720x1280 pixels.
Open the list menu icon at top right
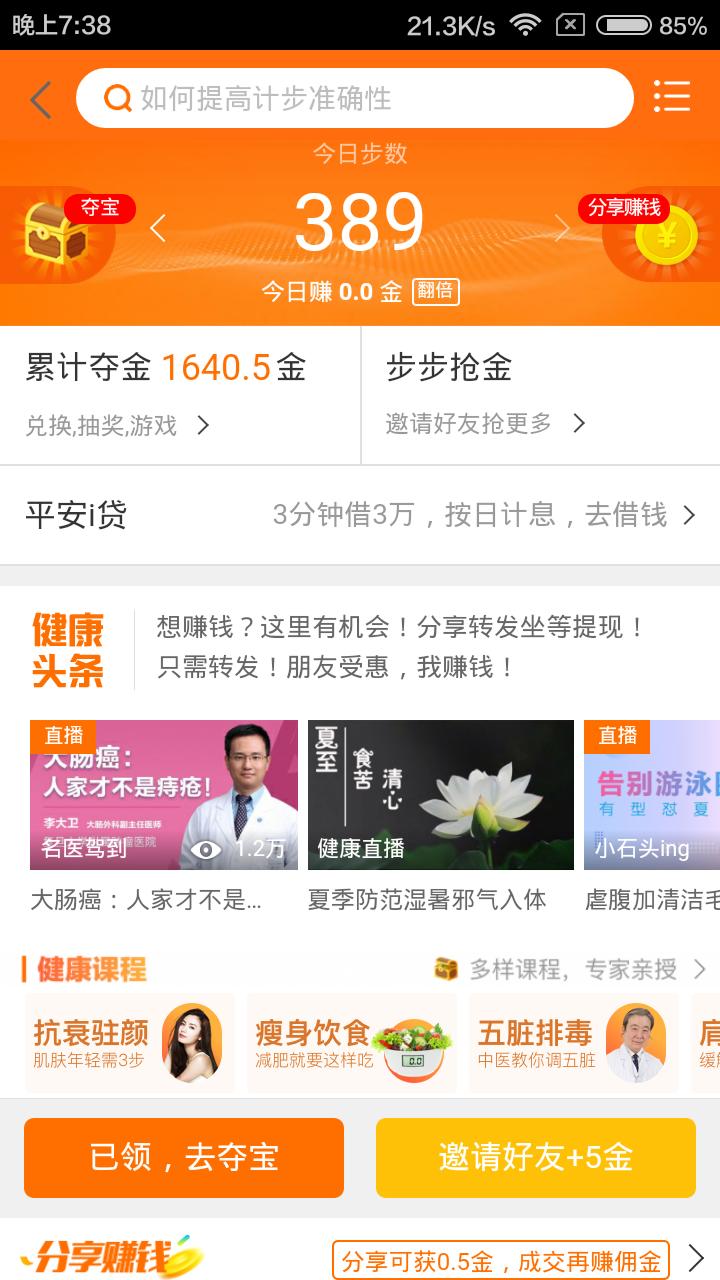(x=672, y=96)
